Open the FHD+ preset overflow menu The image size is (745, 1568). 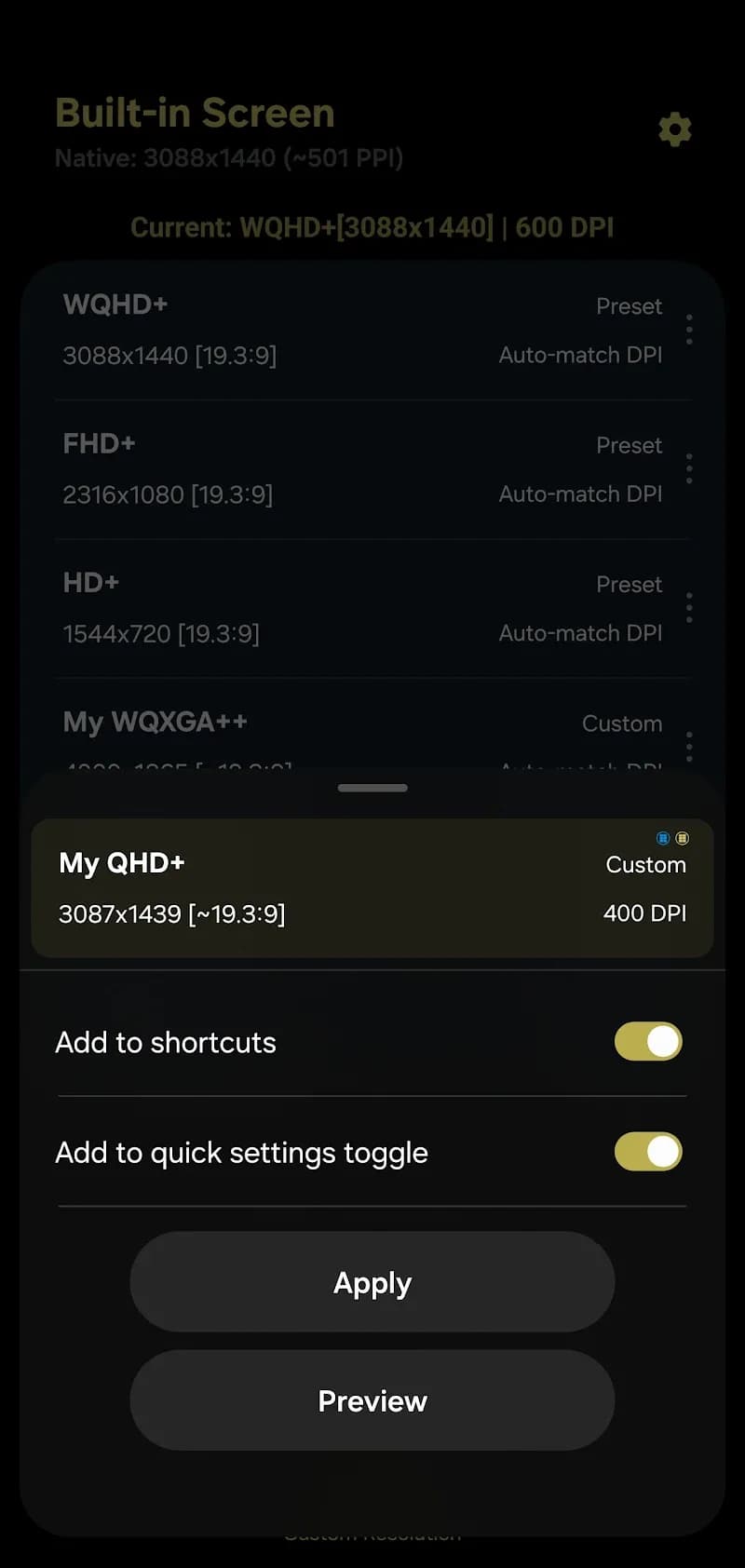pyautogui.click(x=689, y=469)
